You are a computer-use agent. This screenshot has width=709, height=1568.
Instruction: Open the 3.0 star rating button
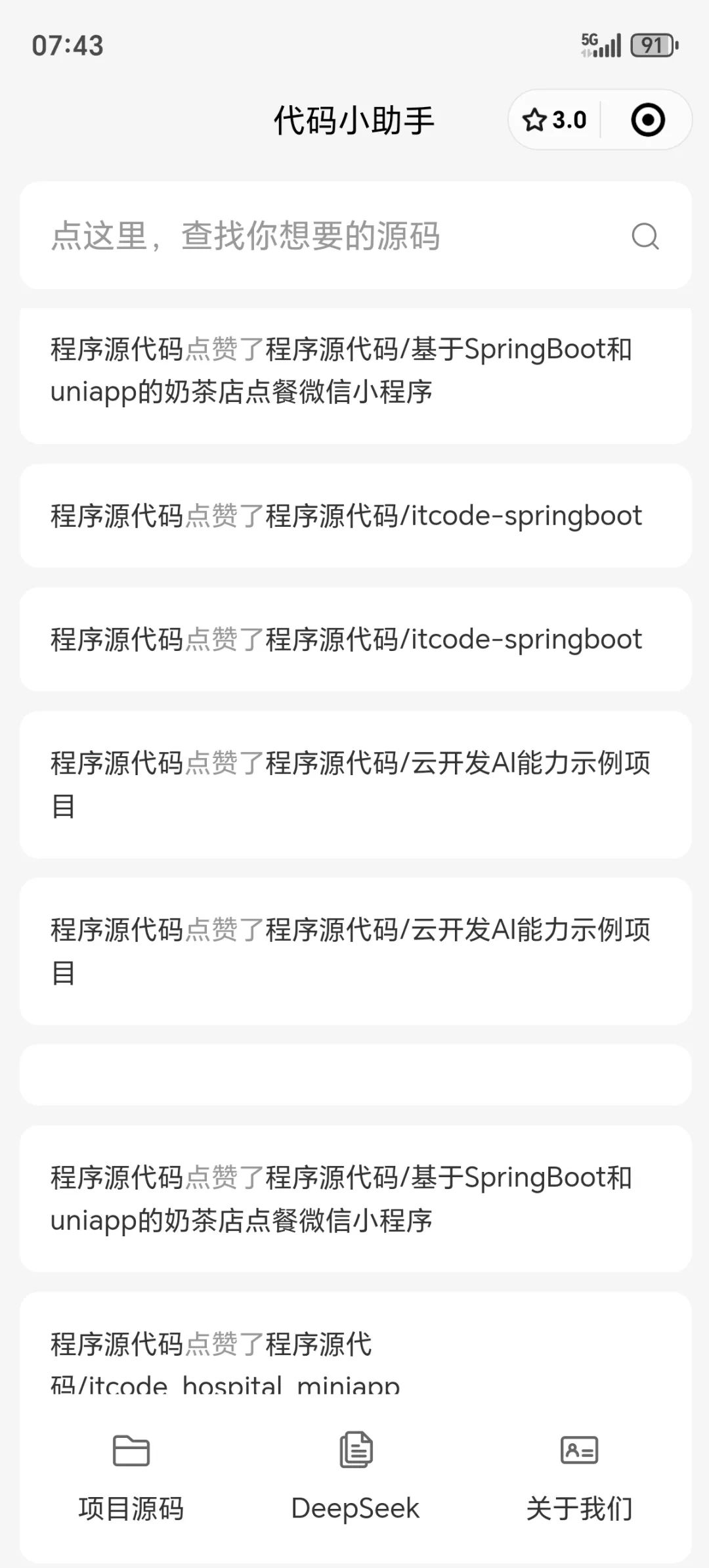(555, 120)
